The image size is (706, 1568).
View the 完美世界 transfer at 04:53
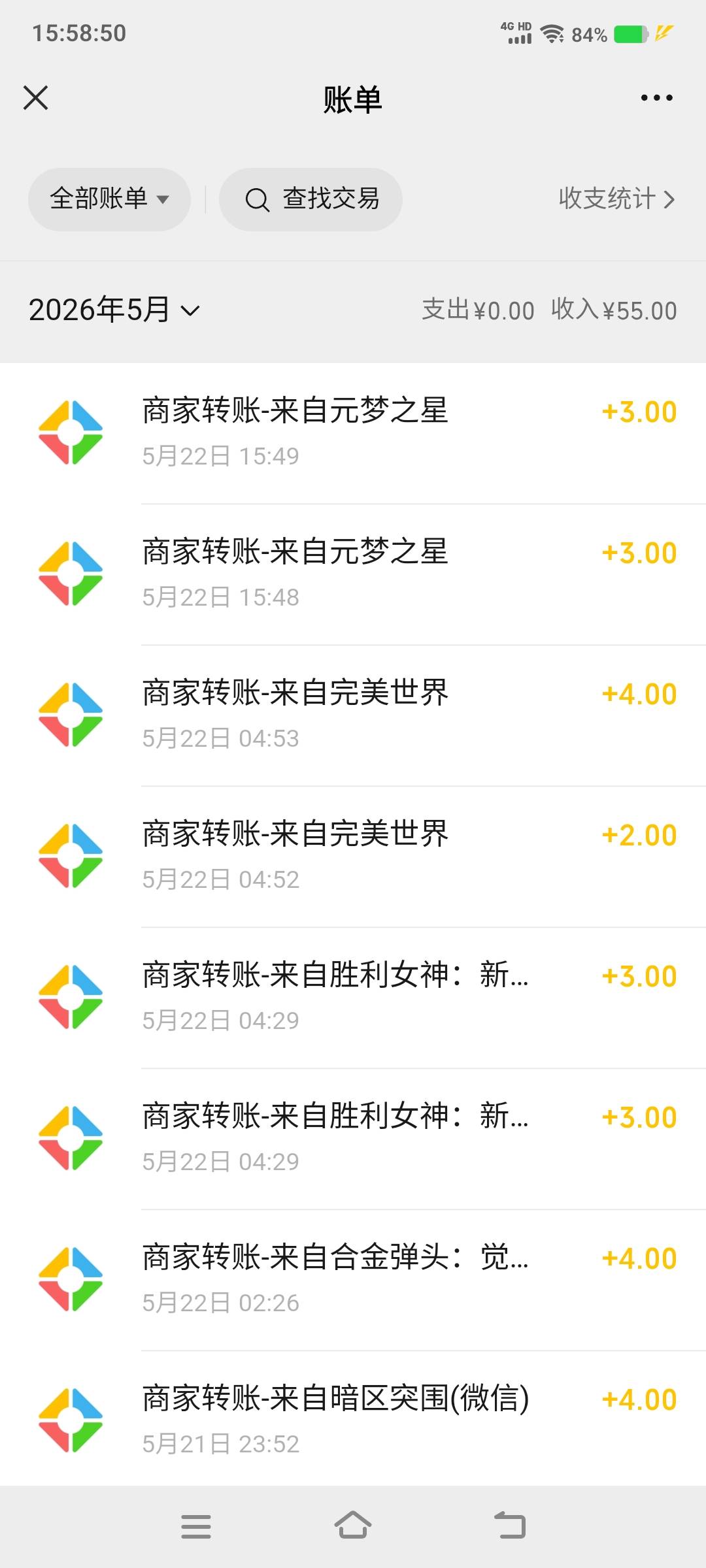353,715
